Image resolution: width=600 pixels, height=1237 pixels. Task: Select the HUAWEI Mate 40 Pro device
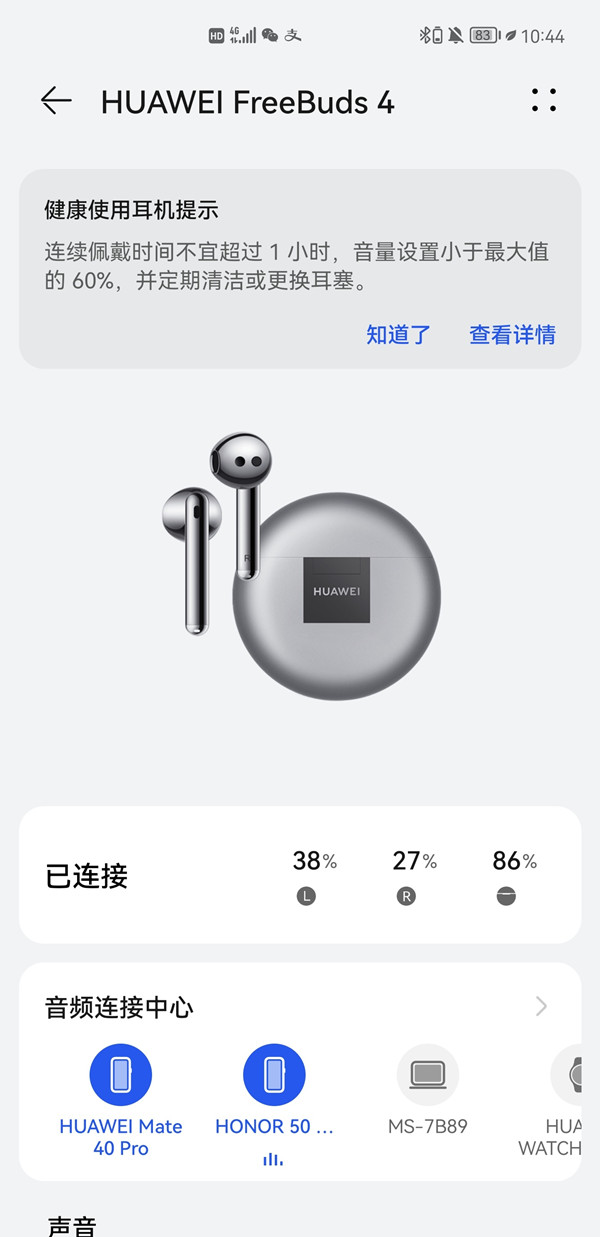pyautogui.click(x=121, y=1075)
